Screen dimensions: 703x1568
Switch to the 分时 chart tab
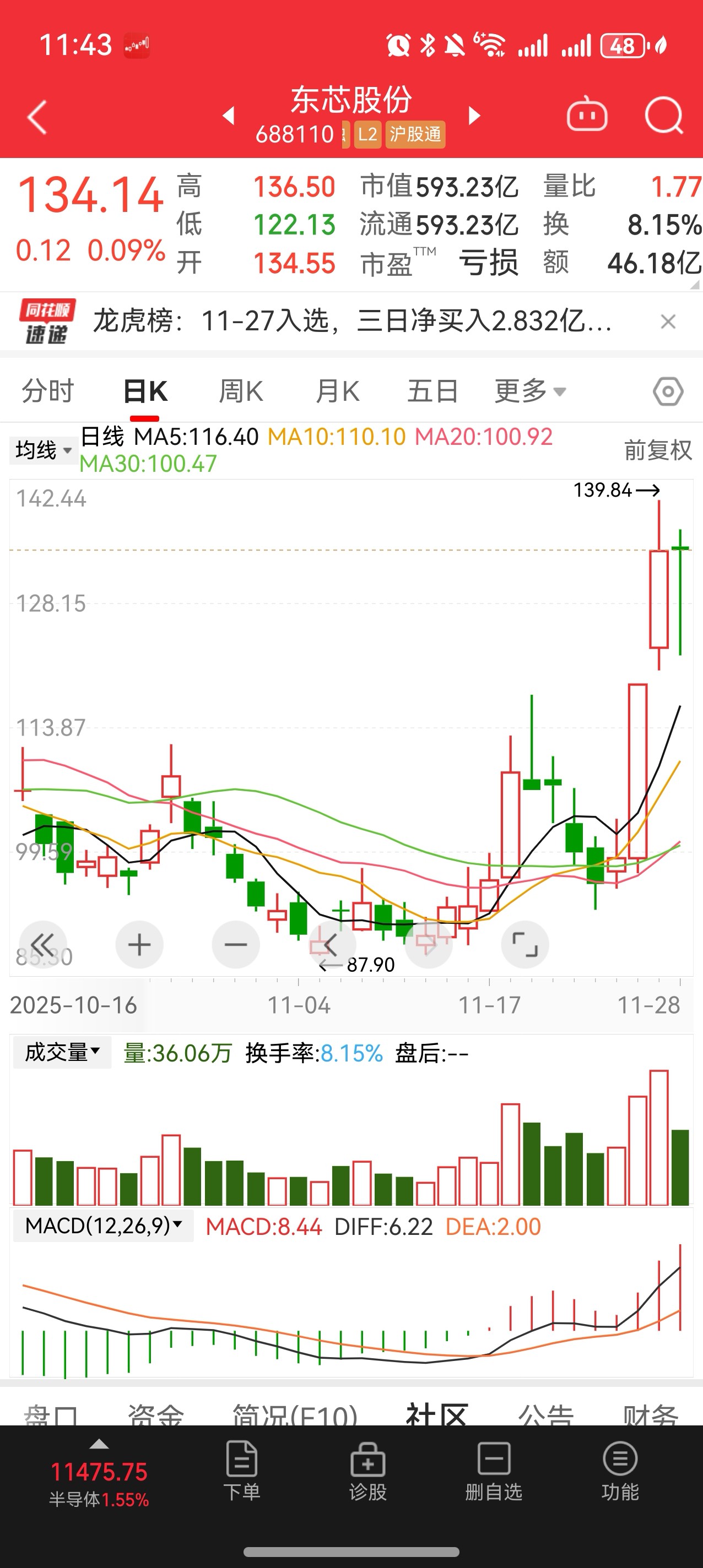coord(47,391)
